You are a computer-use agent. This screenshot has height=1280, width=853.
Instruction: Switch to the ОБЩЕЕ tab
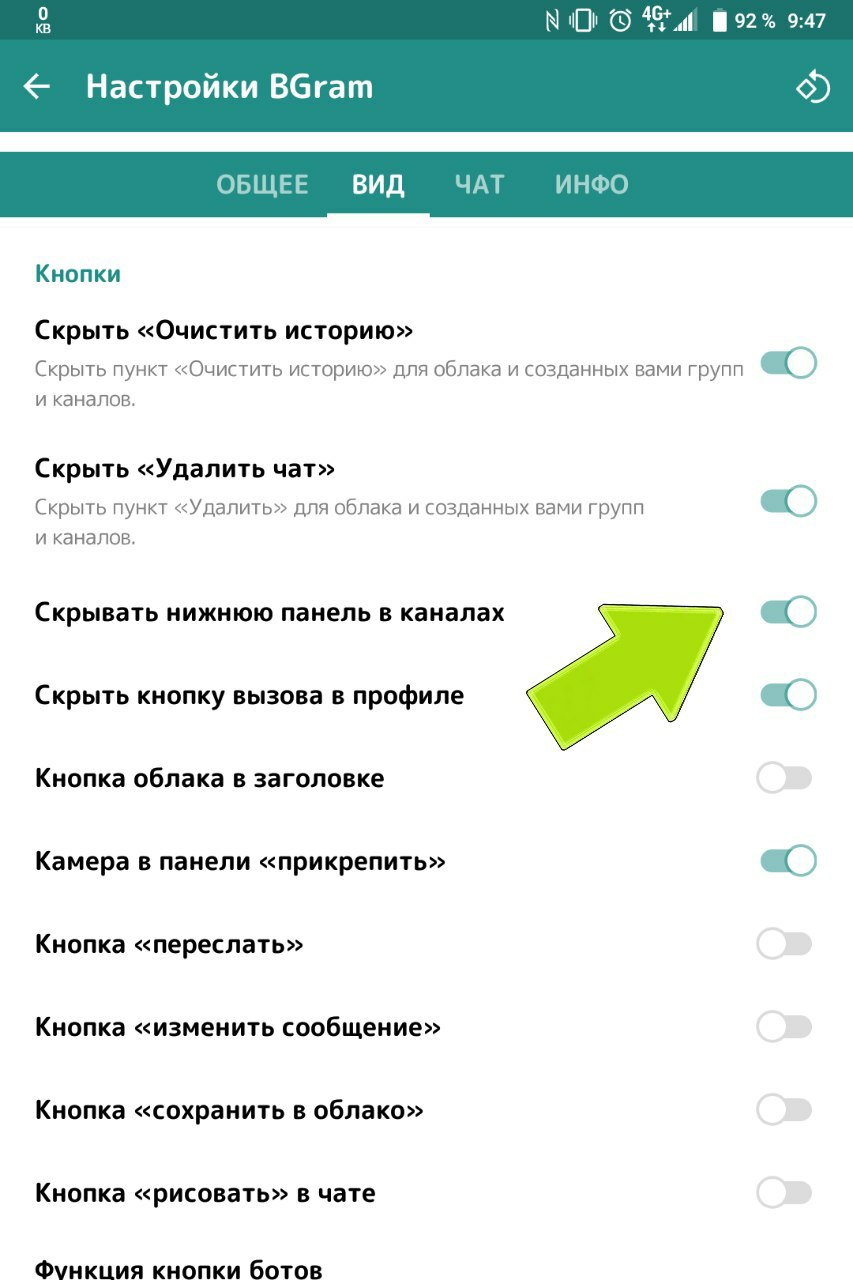tap(262, 184)
